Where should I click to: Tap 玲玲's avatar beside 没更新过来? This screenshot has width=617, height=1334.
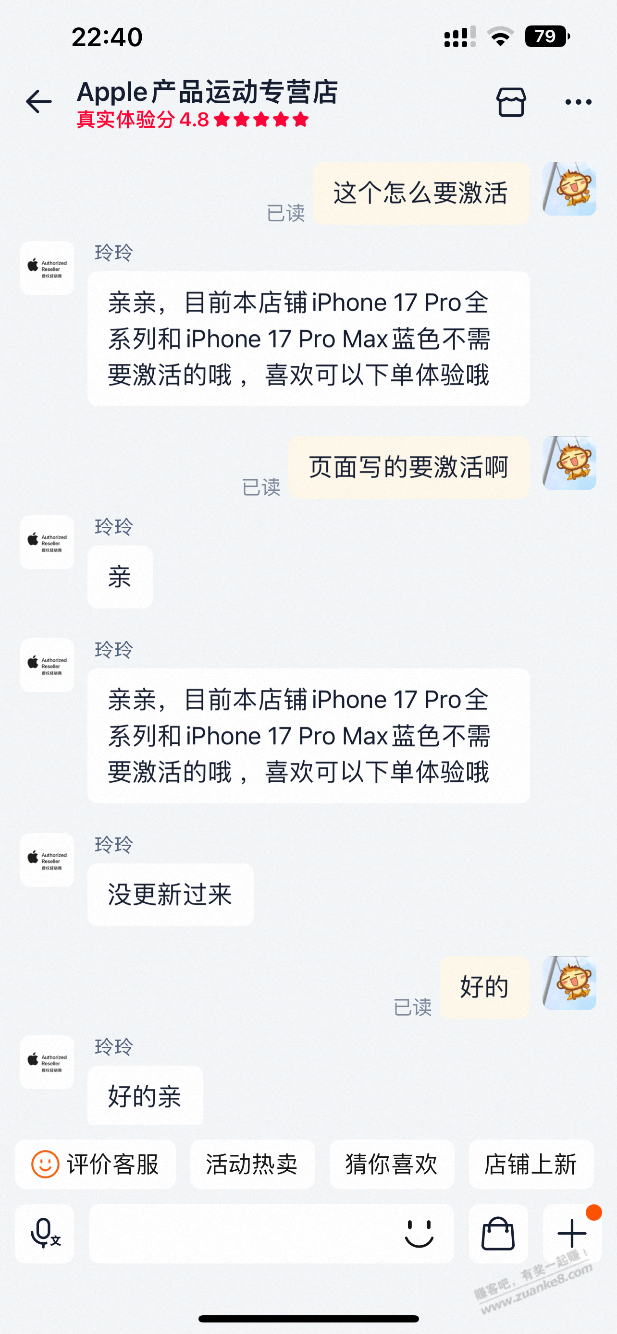(x=47, y=860)
